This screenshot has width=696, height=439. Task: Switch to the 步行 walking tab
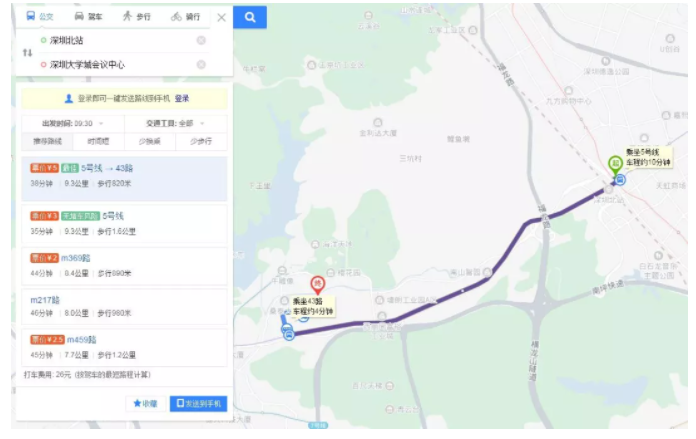[137, 17]
